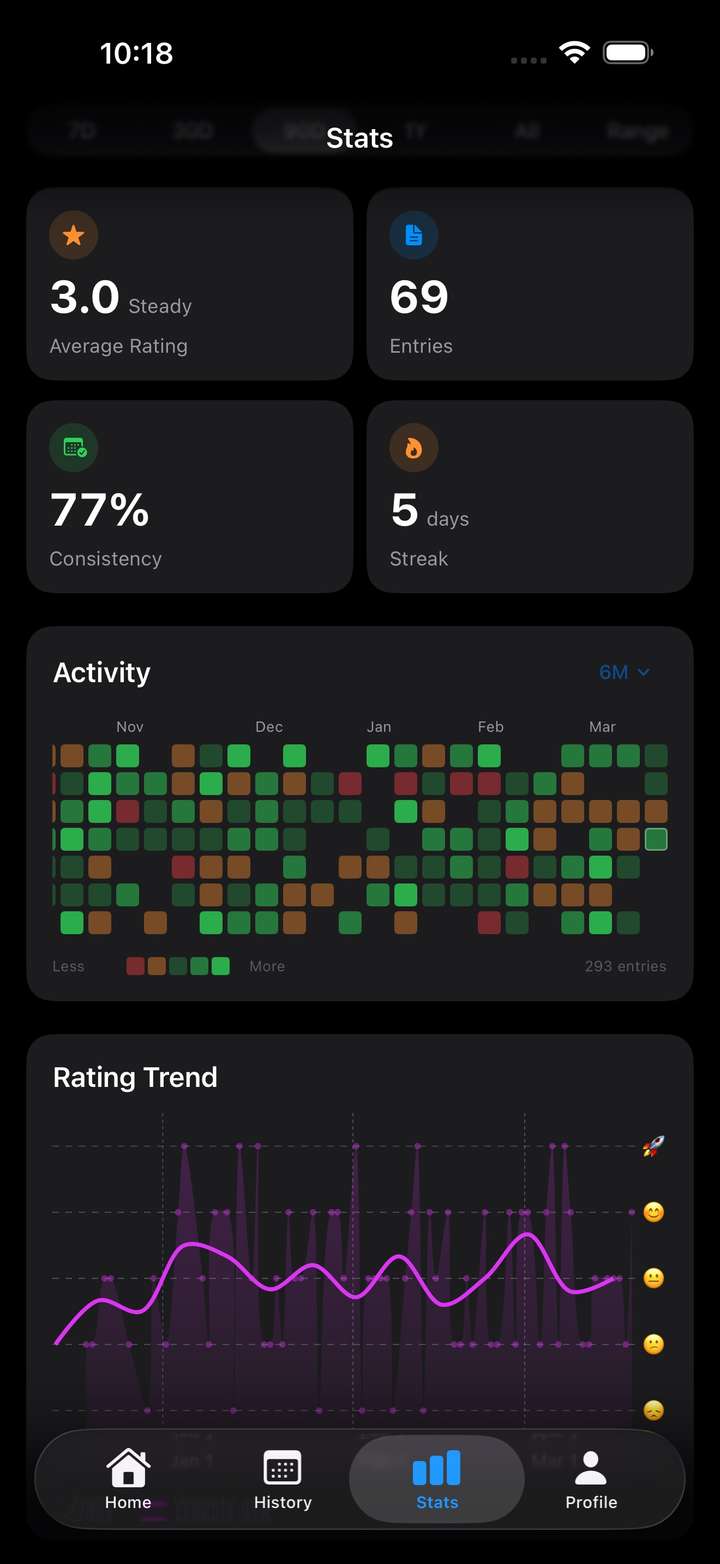Open the History tab
Viewport: 720px width, 1564px height.
[282, 1480]
